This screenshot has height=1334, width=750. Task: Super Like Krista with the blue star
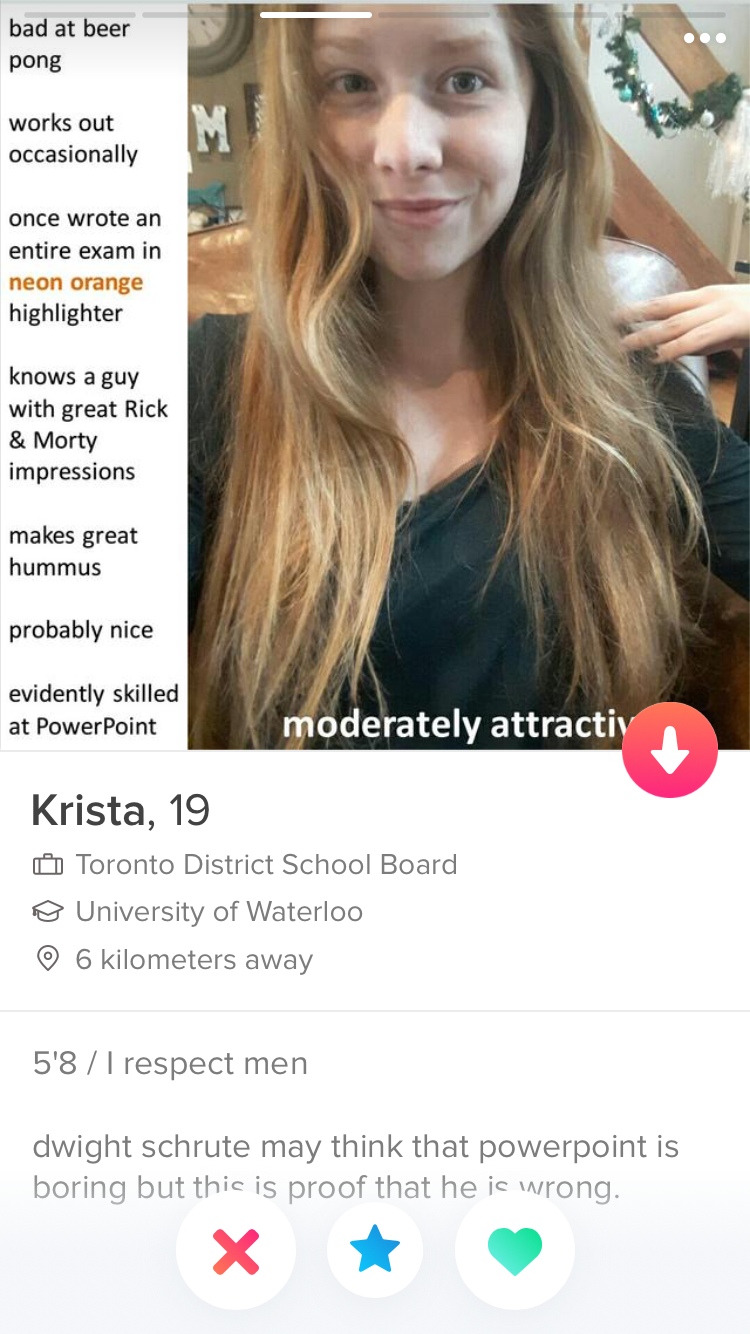point(375,1251)
